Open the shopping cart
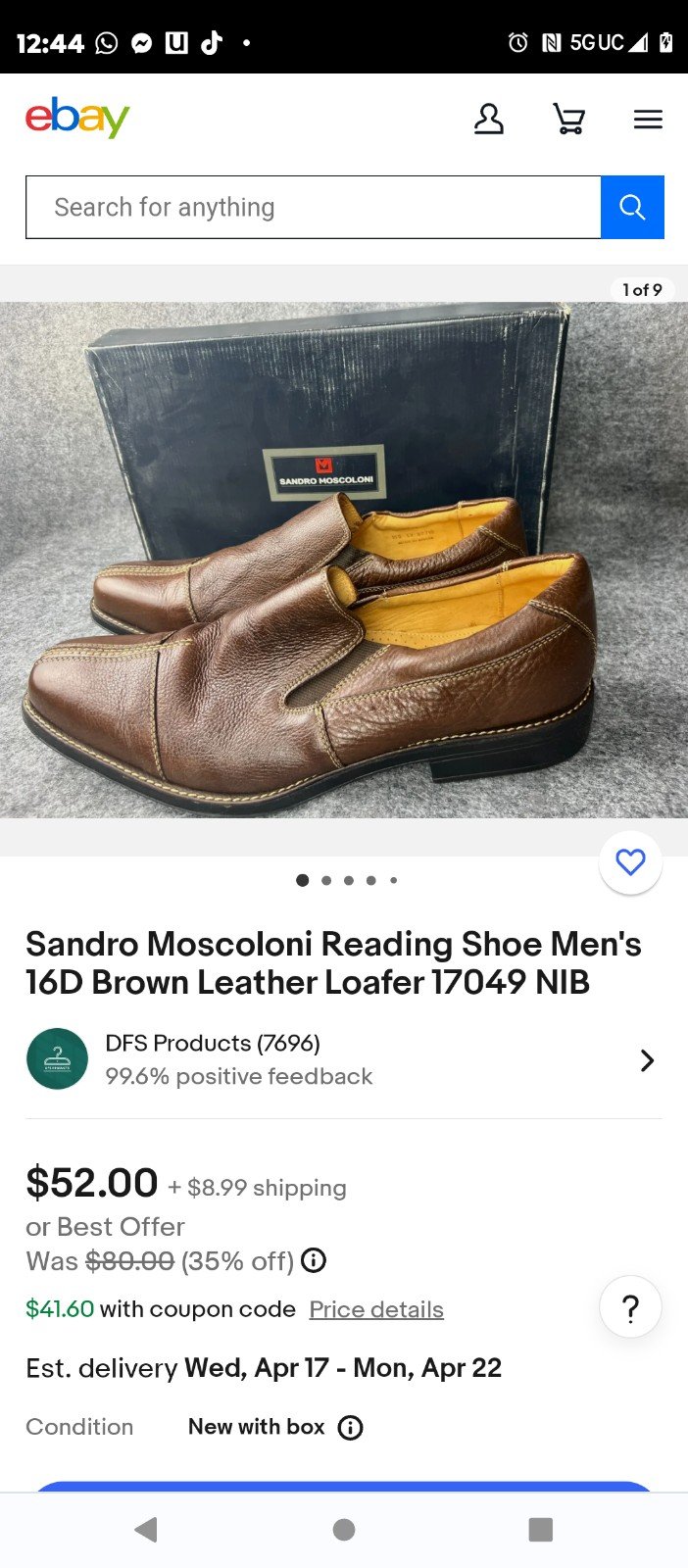Viewport: 688px width, 1568px height. coord(568,120)
